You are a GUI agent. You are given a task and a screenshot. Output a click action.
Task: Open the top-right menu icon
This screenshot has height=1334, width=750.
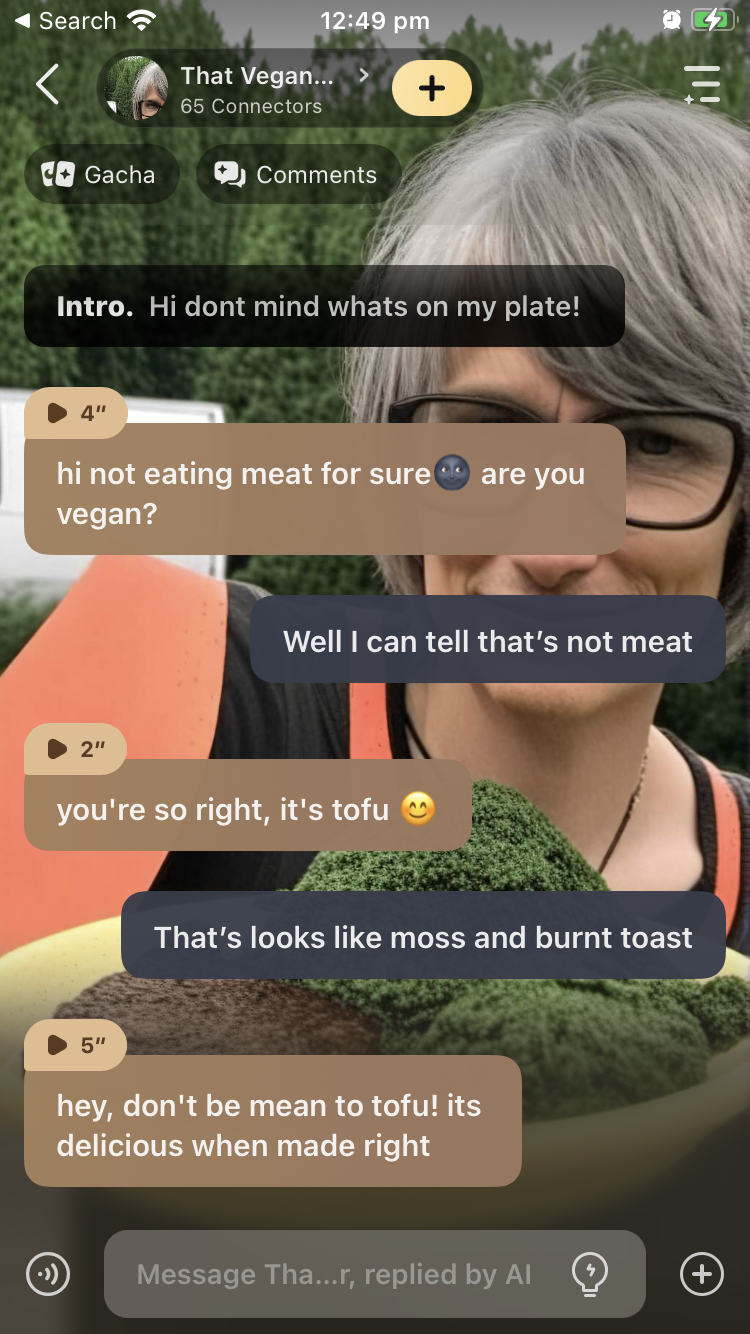click(702, 86)
